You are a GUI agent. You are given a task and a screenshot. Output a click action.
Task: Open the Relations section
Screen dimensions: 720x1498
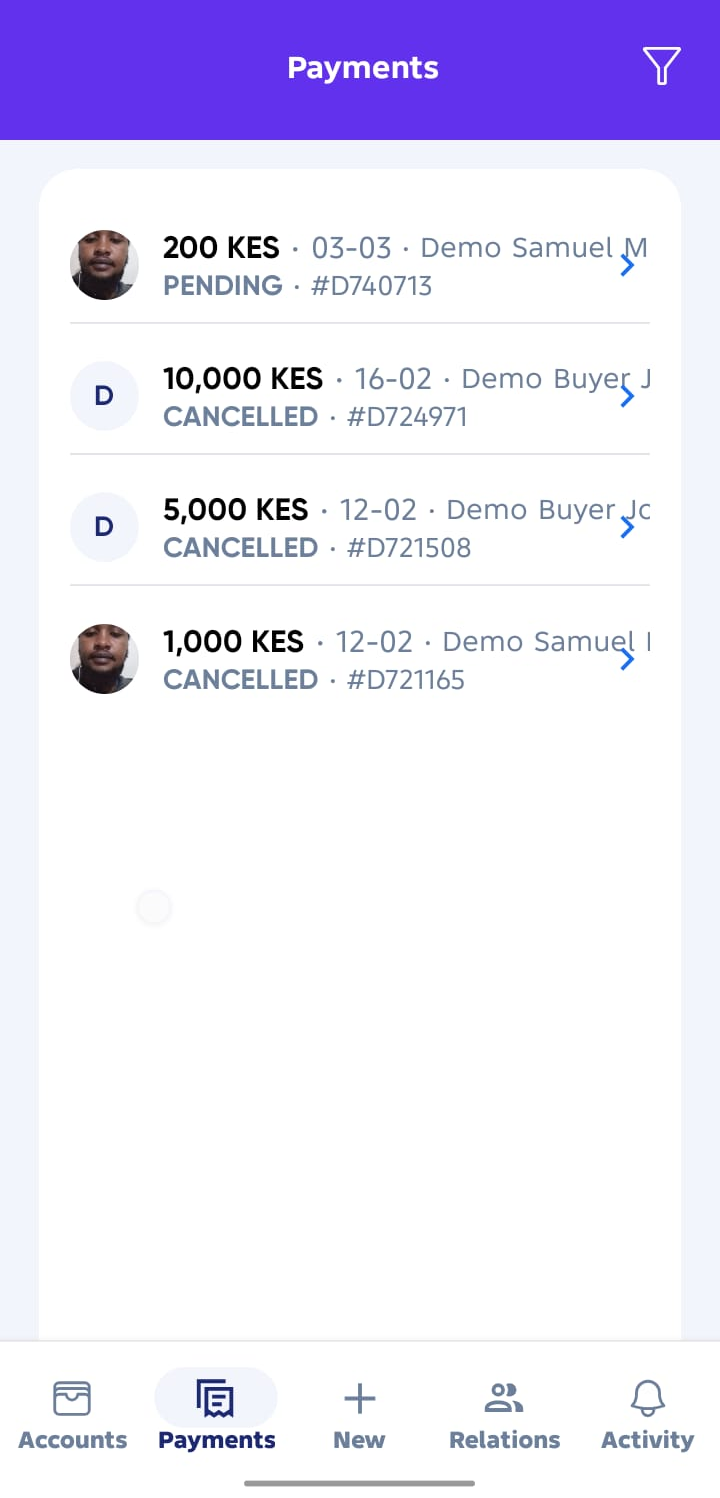(x=504, y=1412)
